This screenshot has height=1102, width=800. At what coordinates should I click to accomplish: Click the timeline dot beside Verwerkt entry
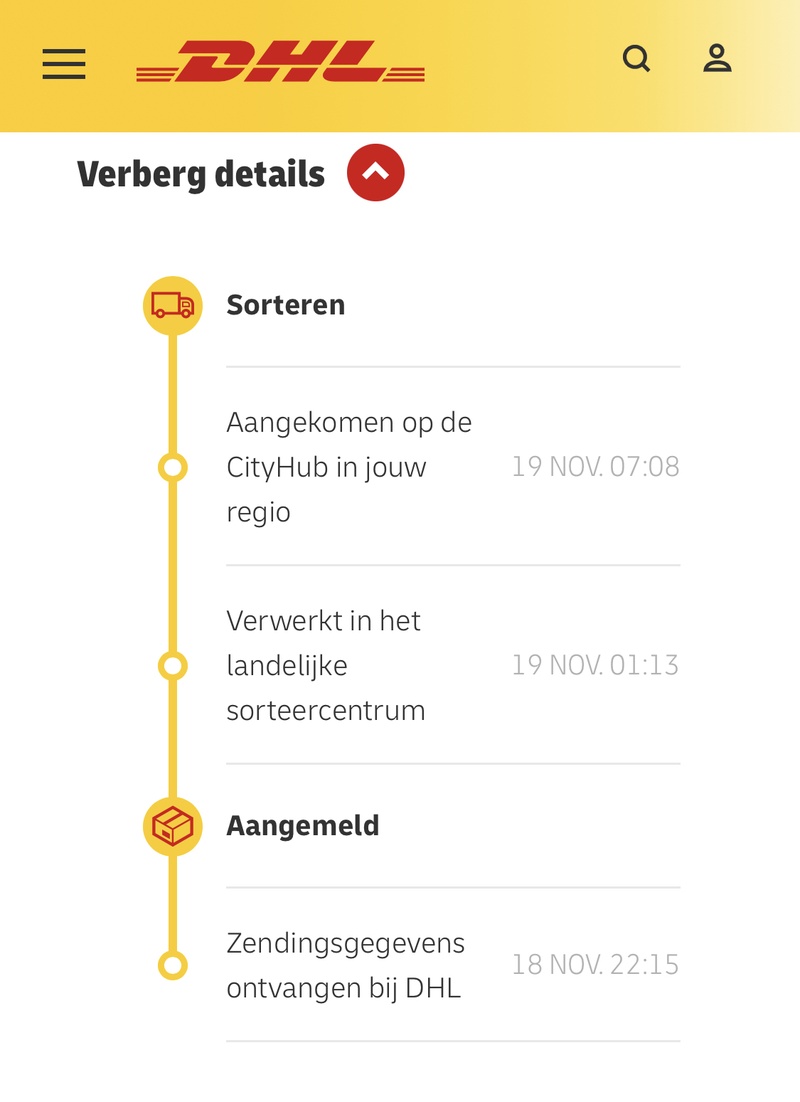175,664
